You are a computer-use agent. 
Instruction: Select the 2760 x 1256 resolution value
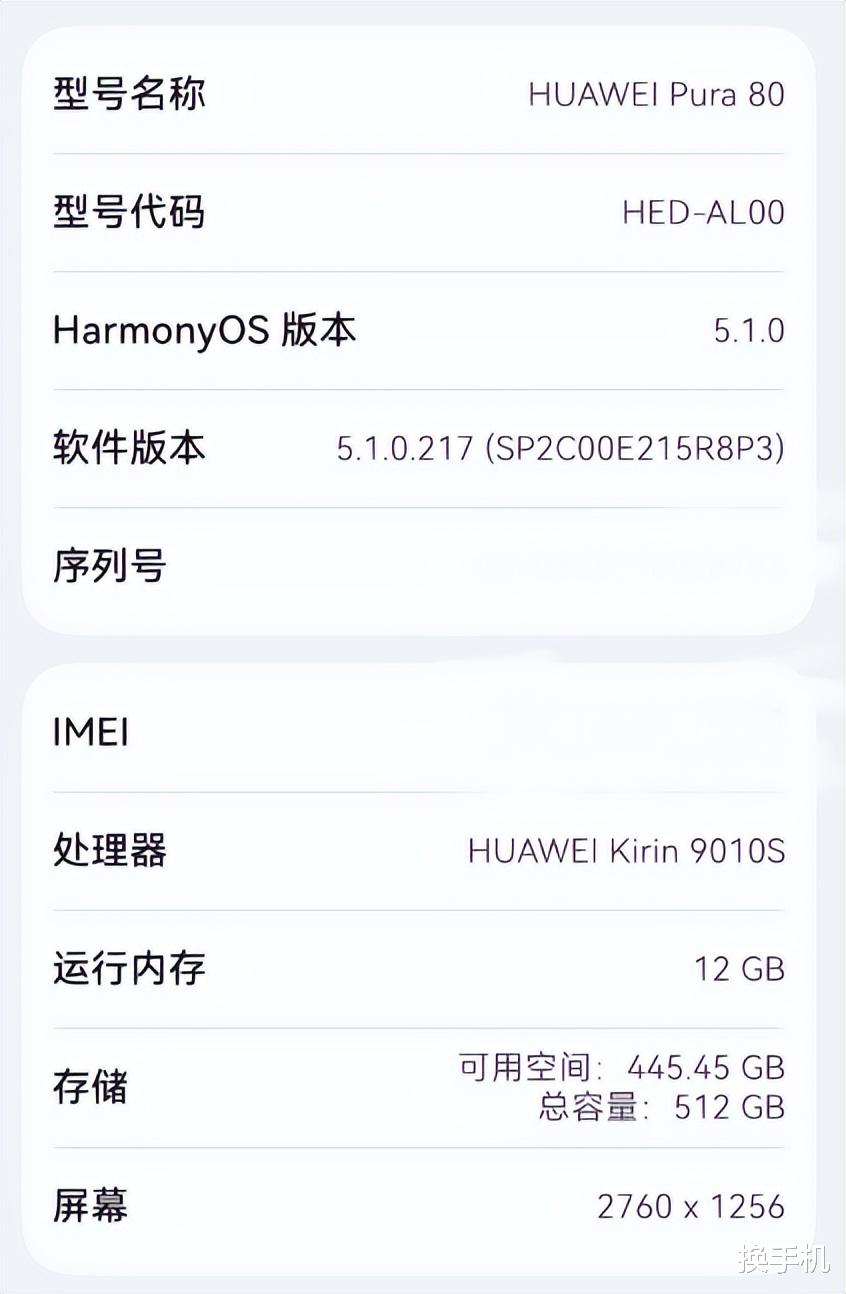[685, 1206]
